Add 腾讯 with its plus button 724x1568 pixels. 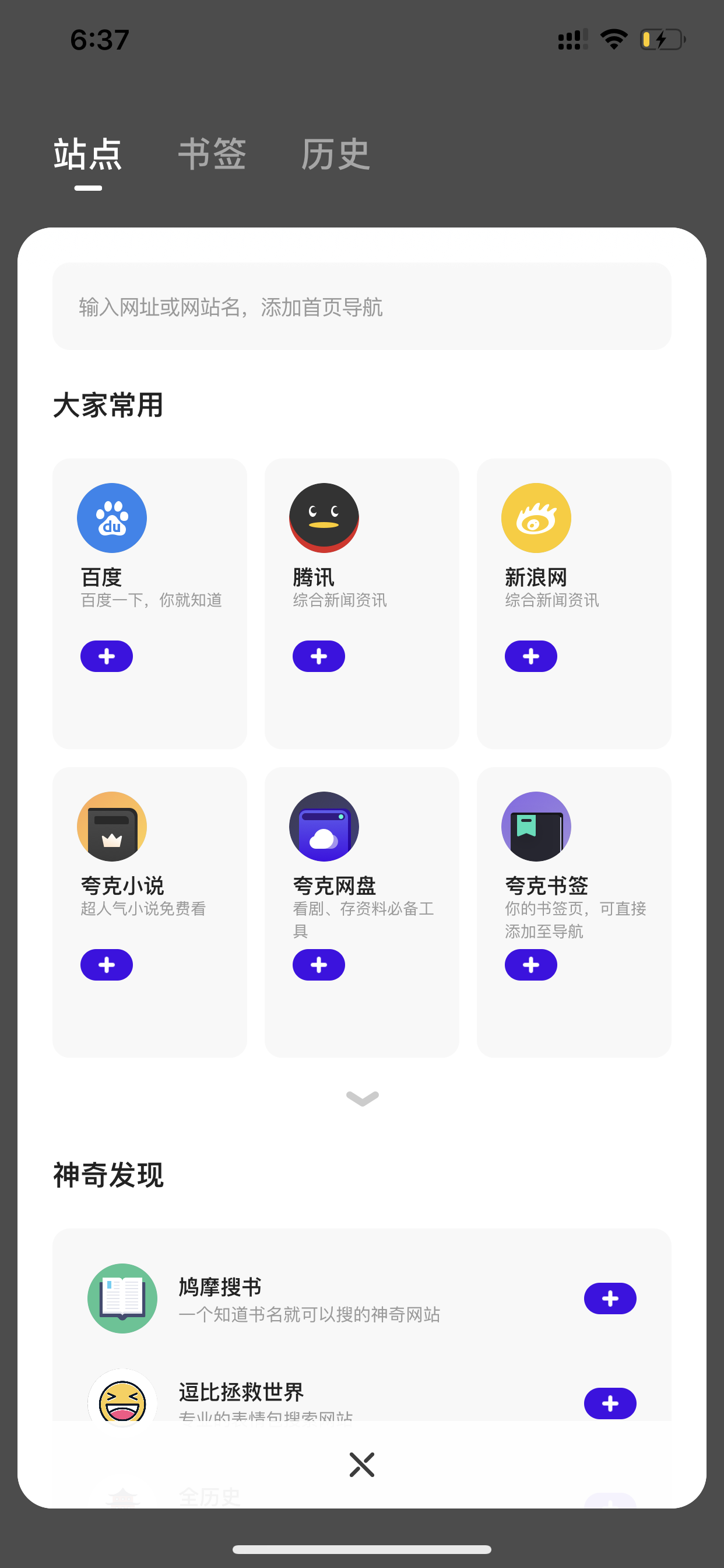(319, 656)
